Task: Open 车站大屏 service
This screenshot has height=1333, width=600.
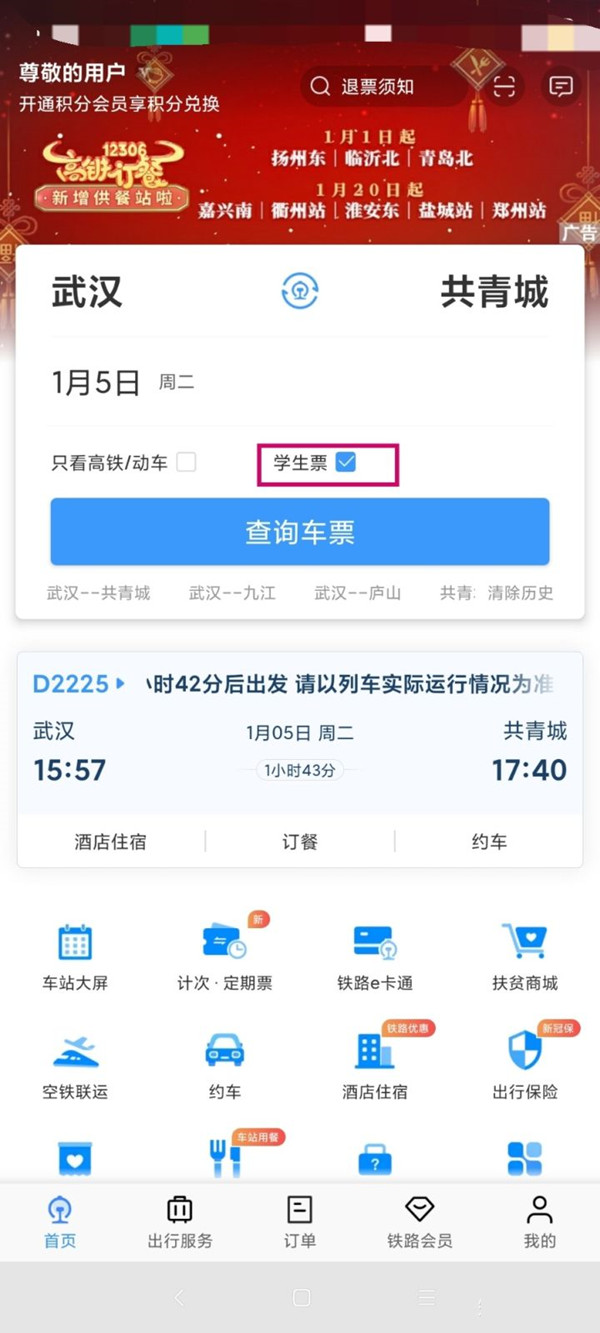Action: point(75,955)
